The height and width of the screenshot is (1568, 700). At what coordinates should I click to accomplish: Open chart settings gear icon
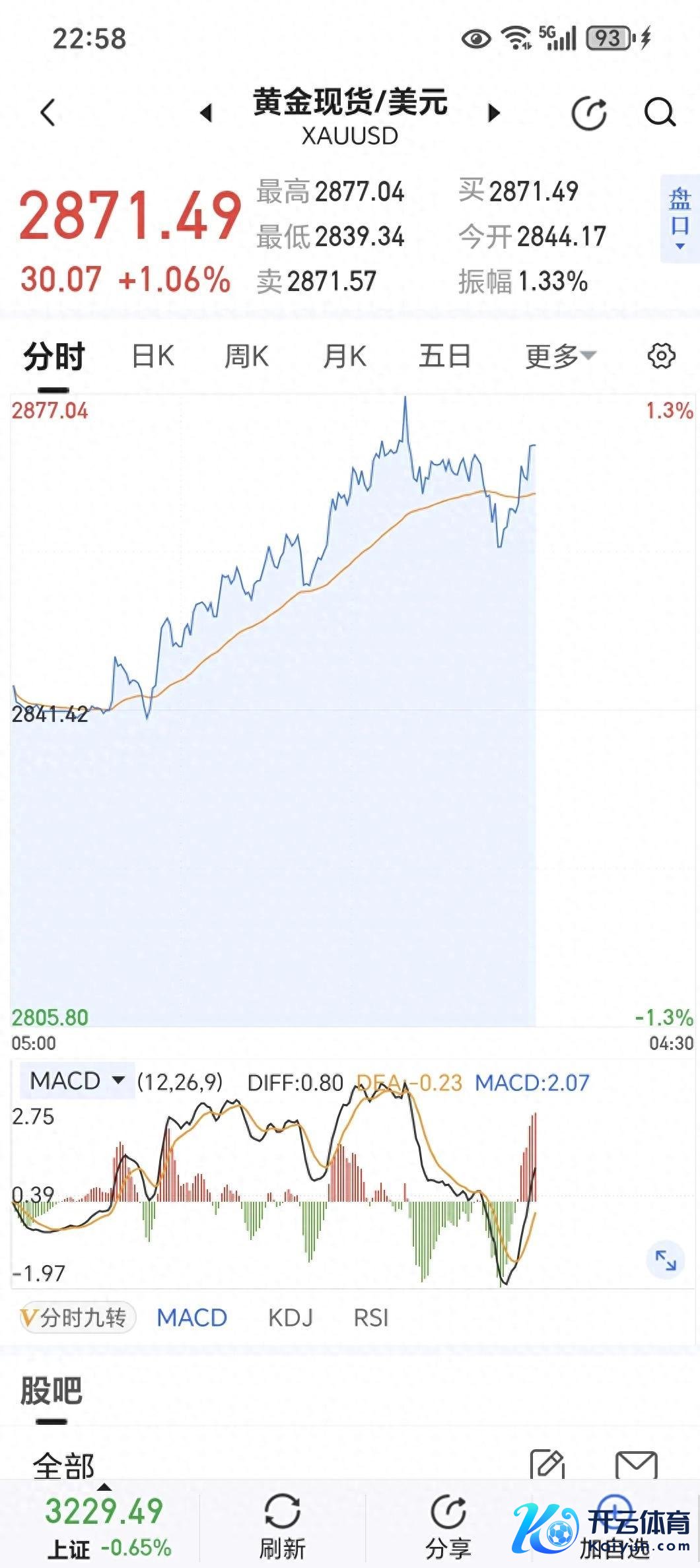pyautogui.click(x=661, y=356)
